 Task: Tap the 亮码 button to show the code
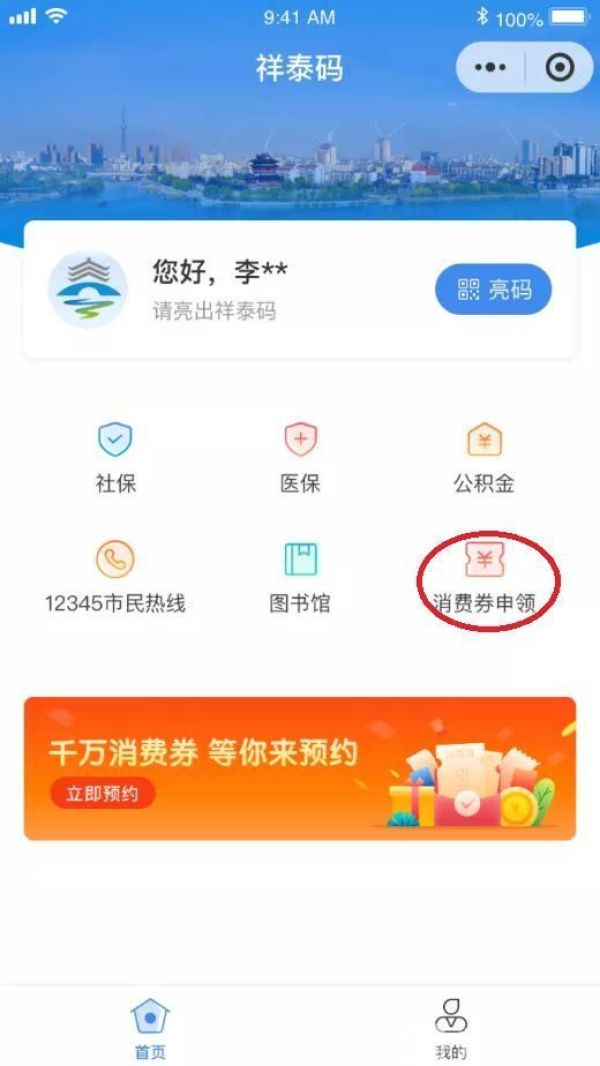click(x=493, y=290)
